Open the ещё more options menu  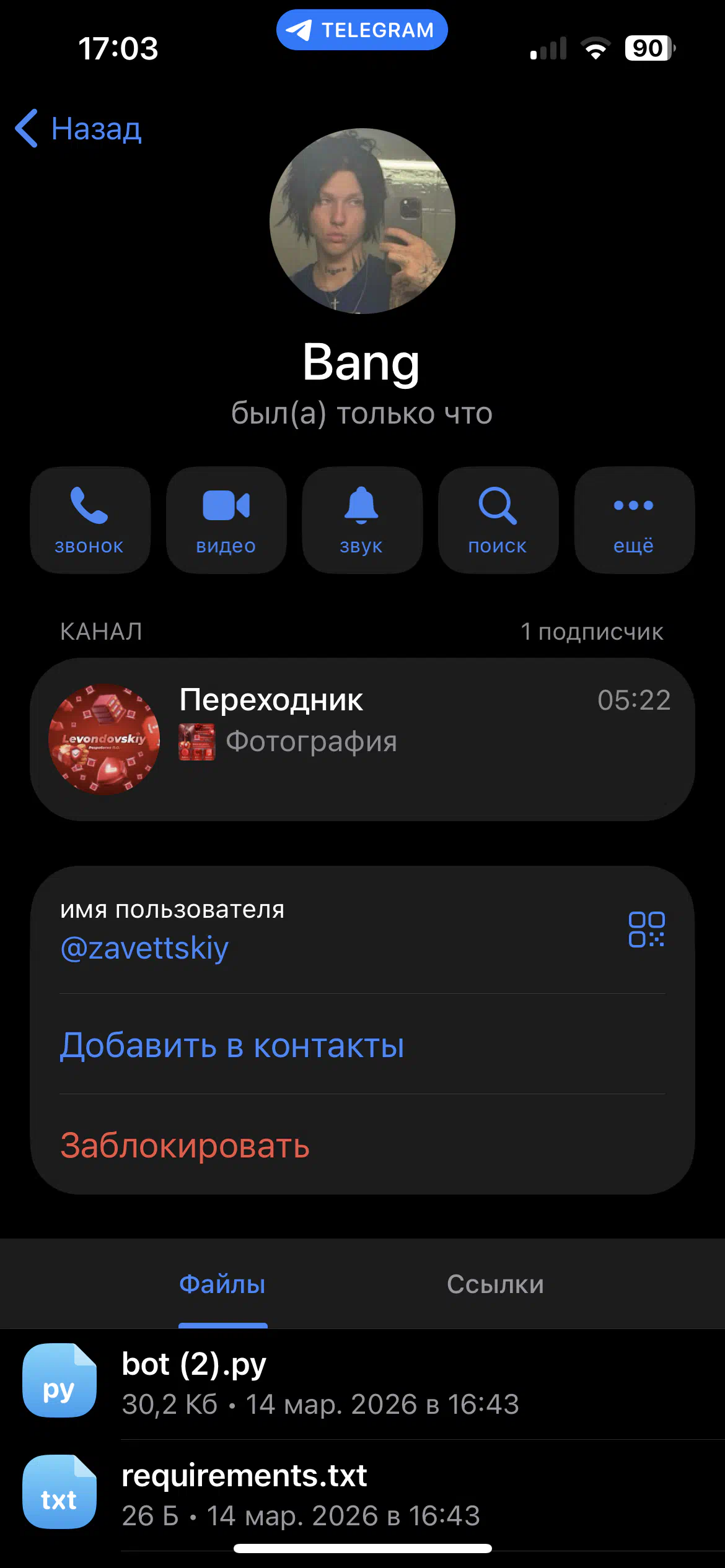tap(634, 520)
